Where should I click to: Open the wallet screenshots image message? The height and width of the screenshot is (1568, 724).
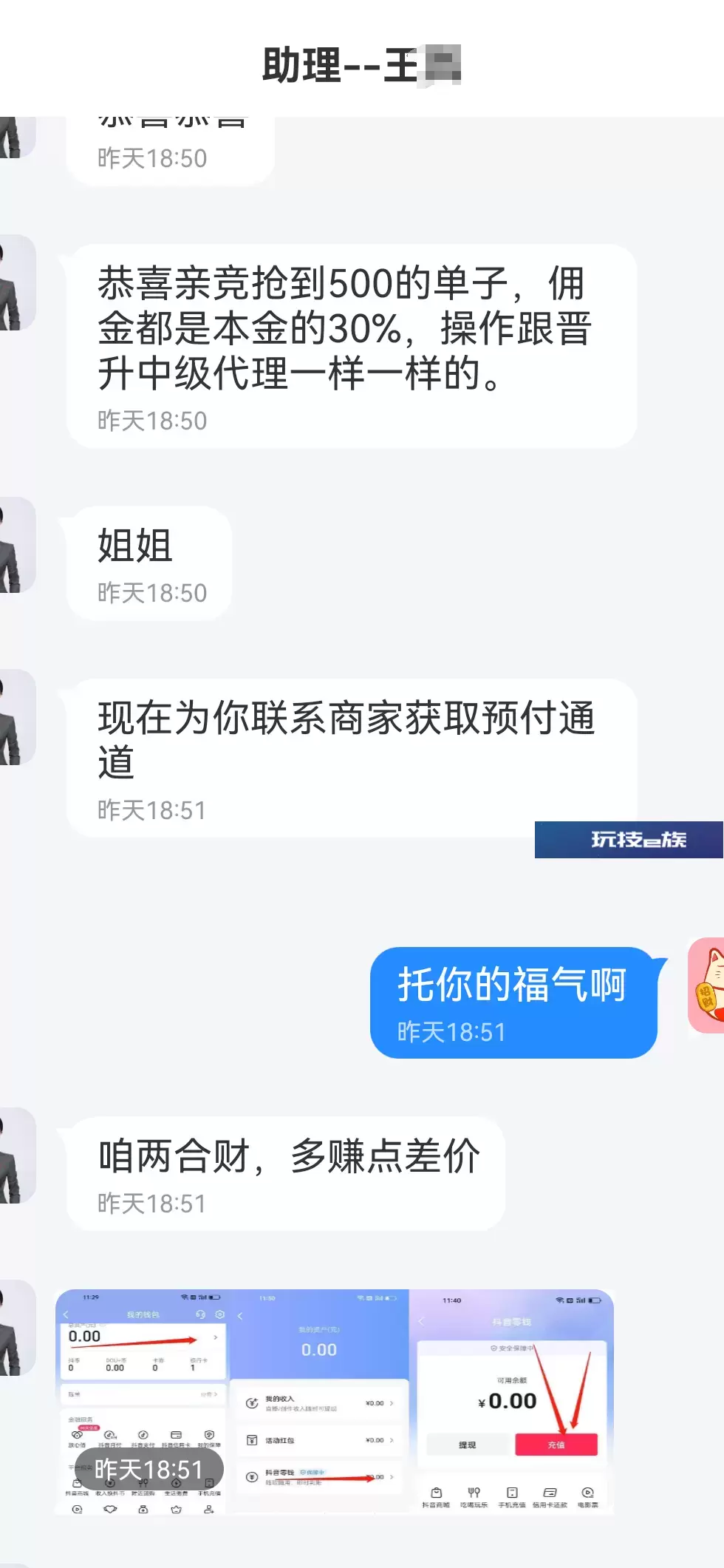(335, 1402)
